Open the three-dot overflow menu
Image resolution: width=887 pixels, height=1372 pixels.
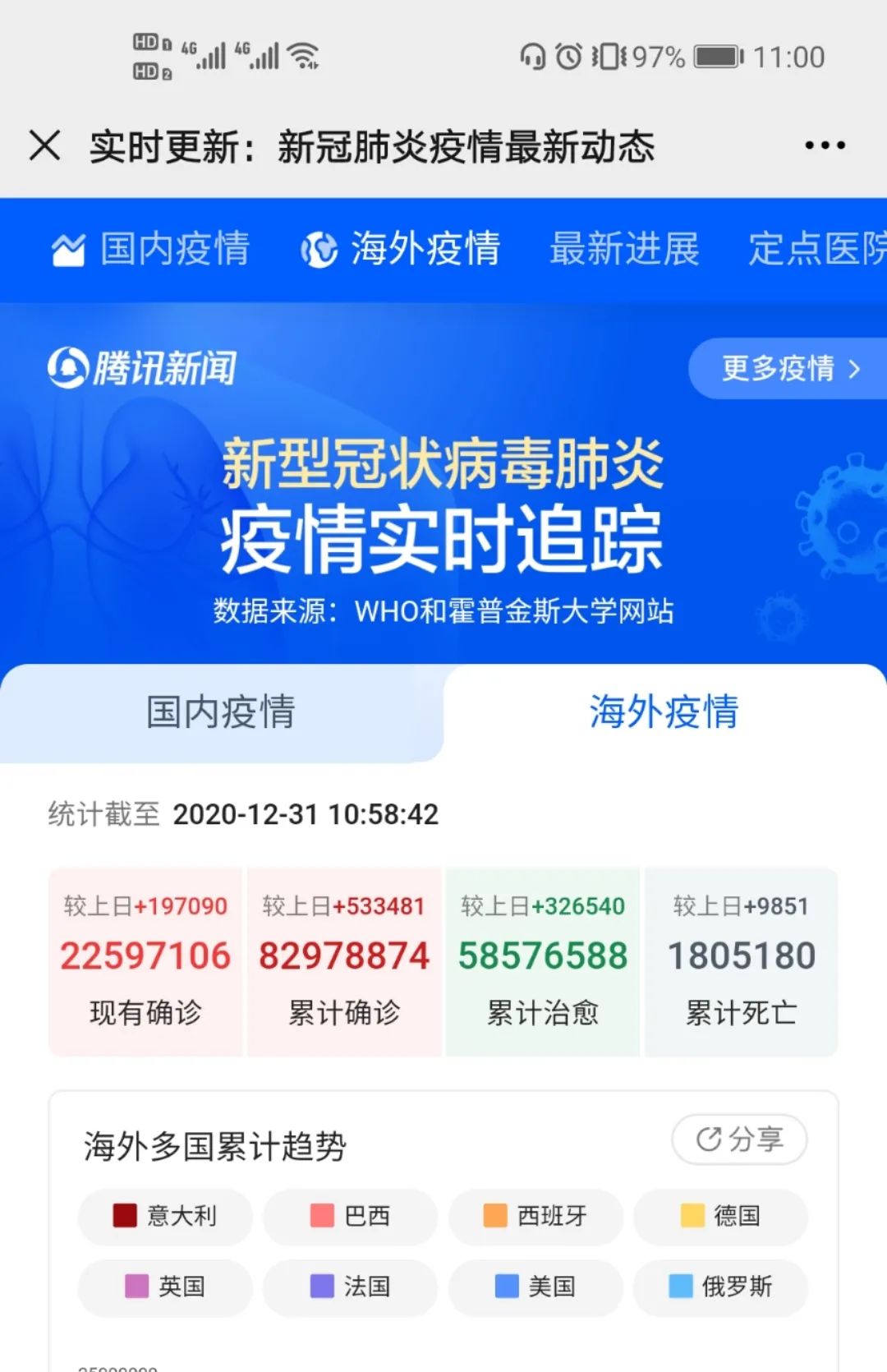point(825,146)
